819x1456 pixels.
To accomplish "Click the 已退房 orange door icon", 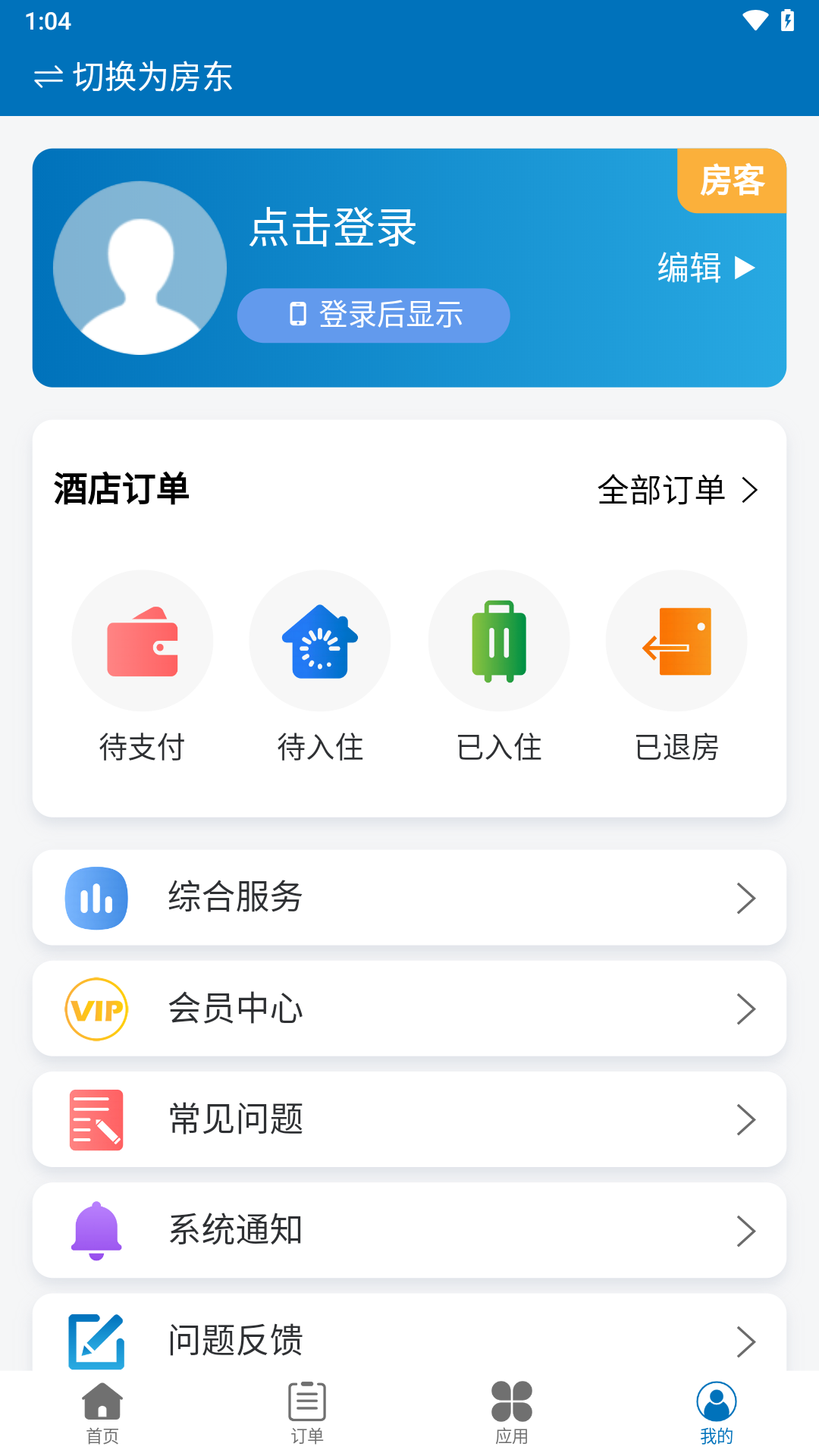I will point(676,641).
